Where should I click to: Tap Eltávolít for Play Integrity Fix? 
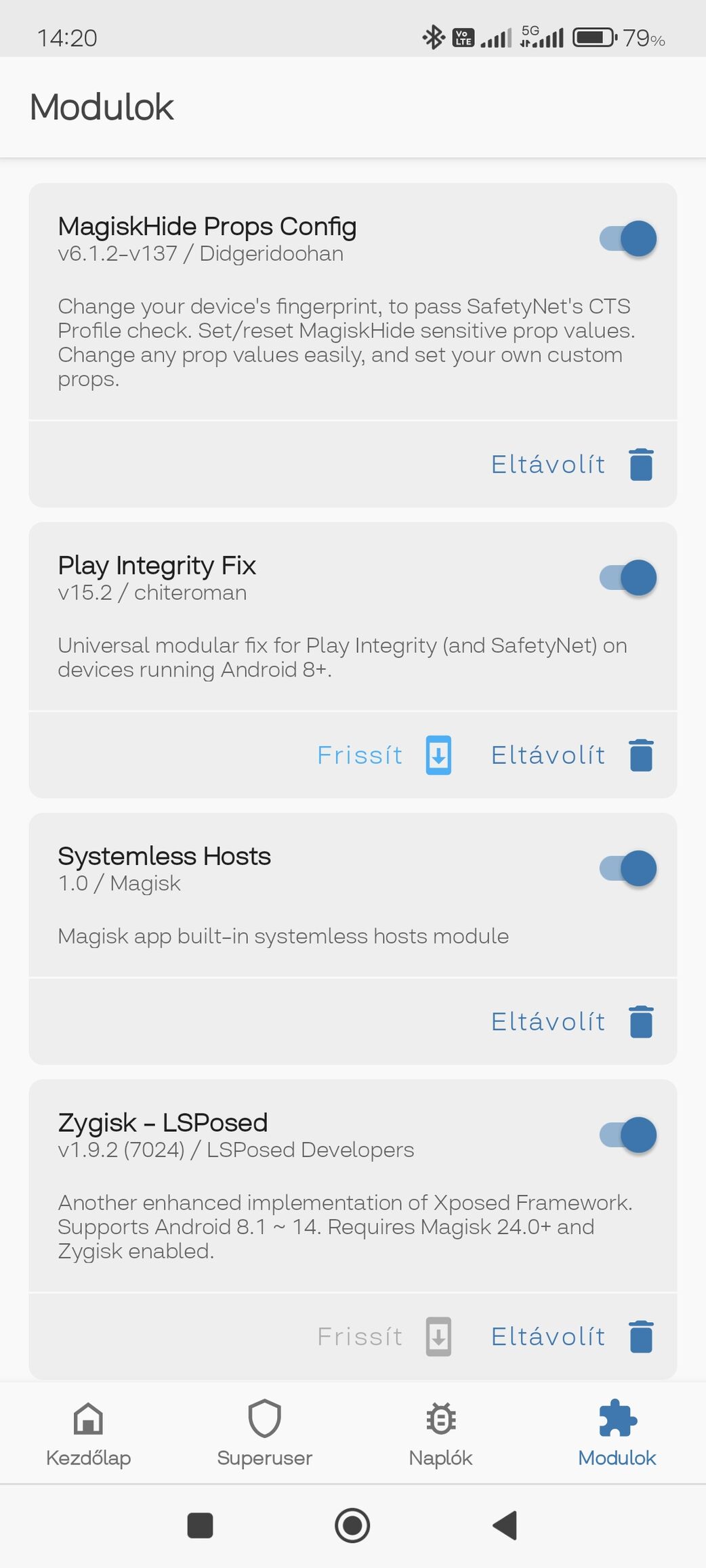(x=571, y=755)
